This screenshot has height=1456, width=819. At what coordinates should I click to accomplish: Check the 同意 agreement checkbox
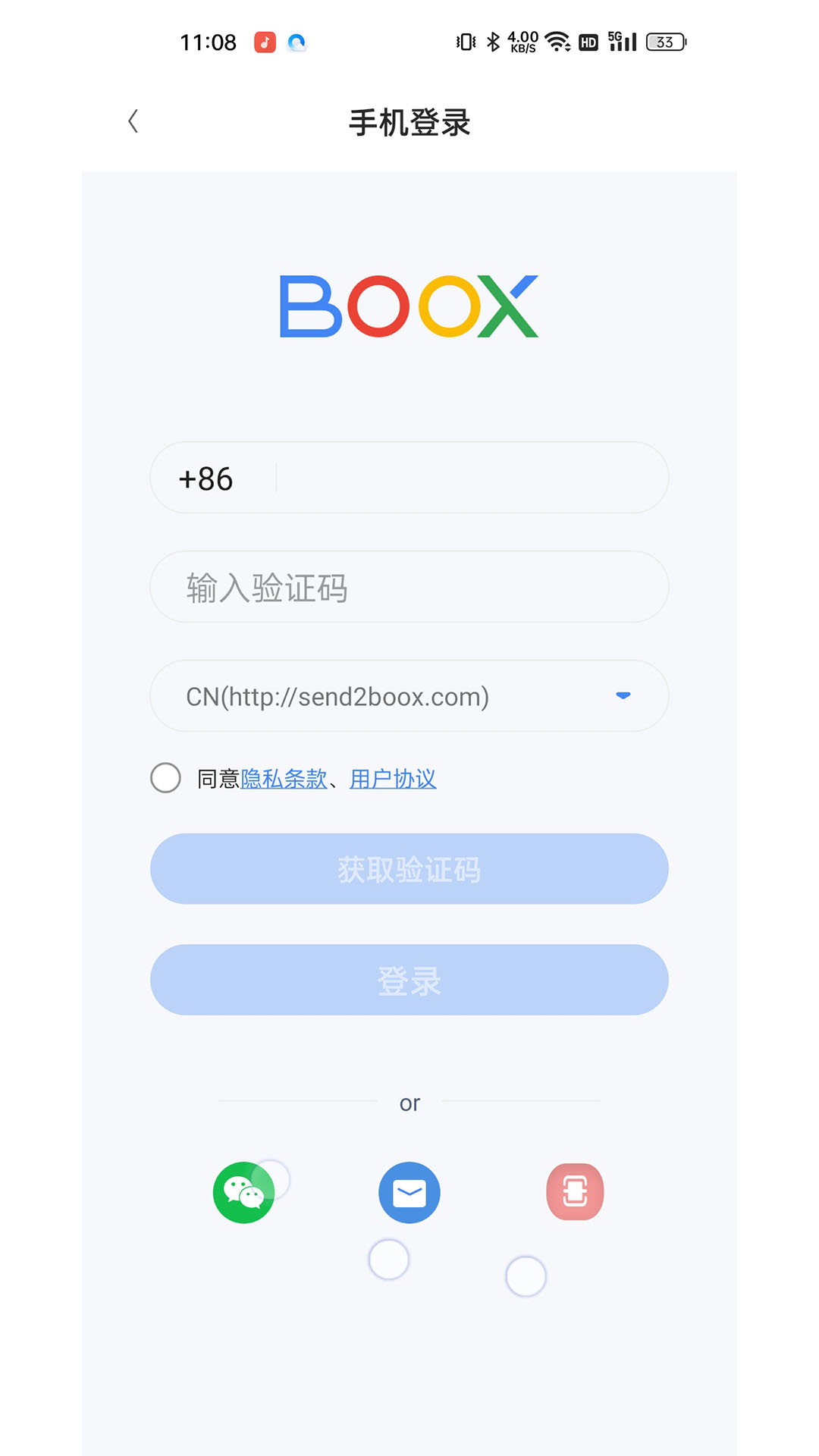165,778
